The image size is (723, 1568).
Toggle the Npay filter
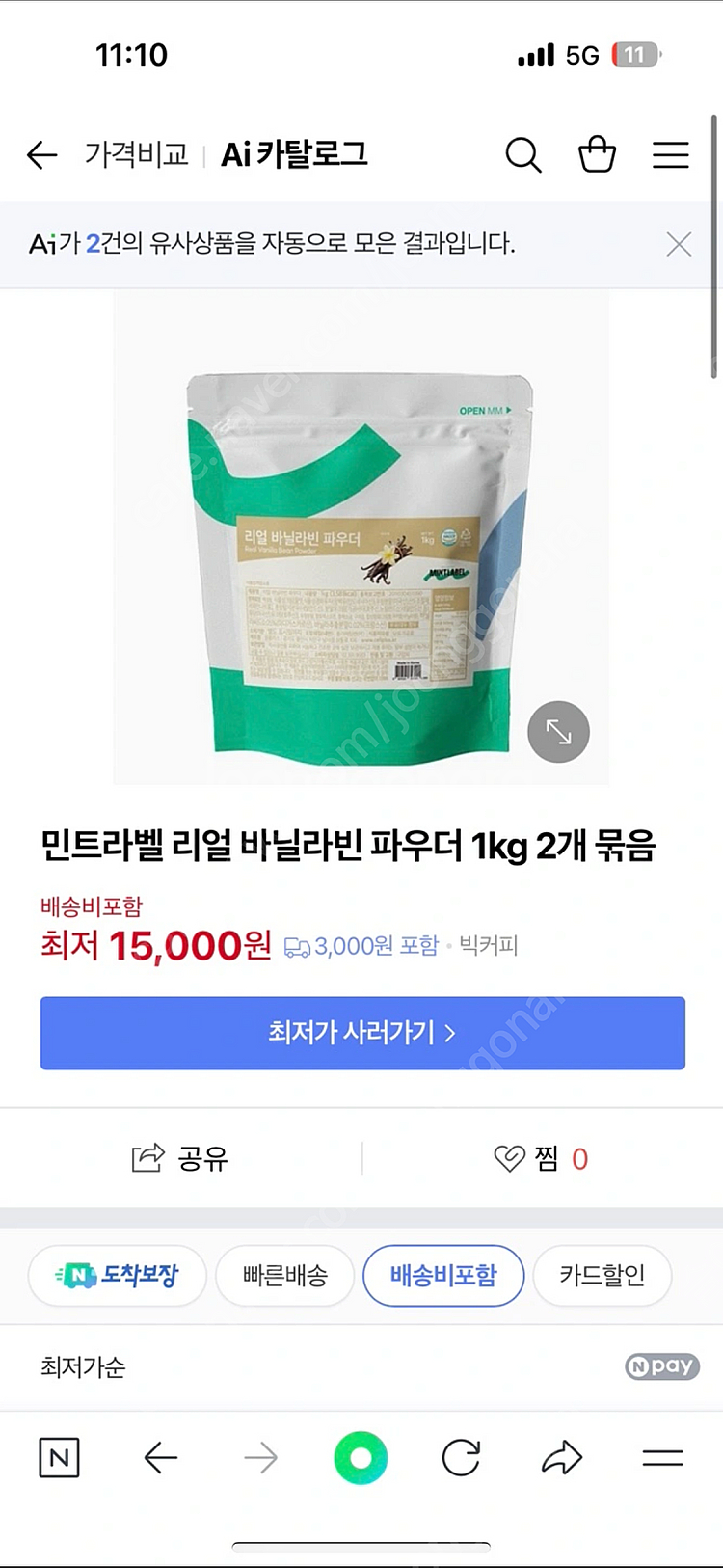[661, 1365]
